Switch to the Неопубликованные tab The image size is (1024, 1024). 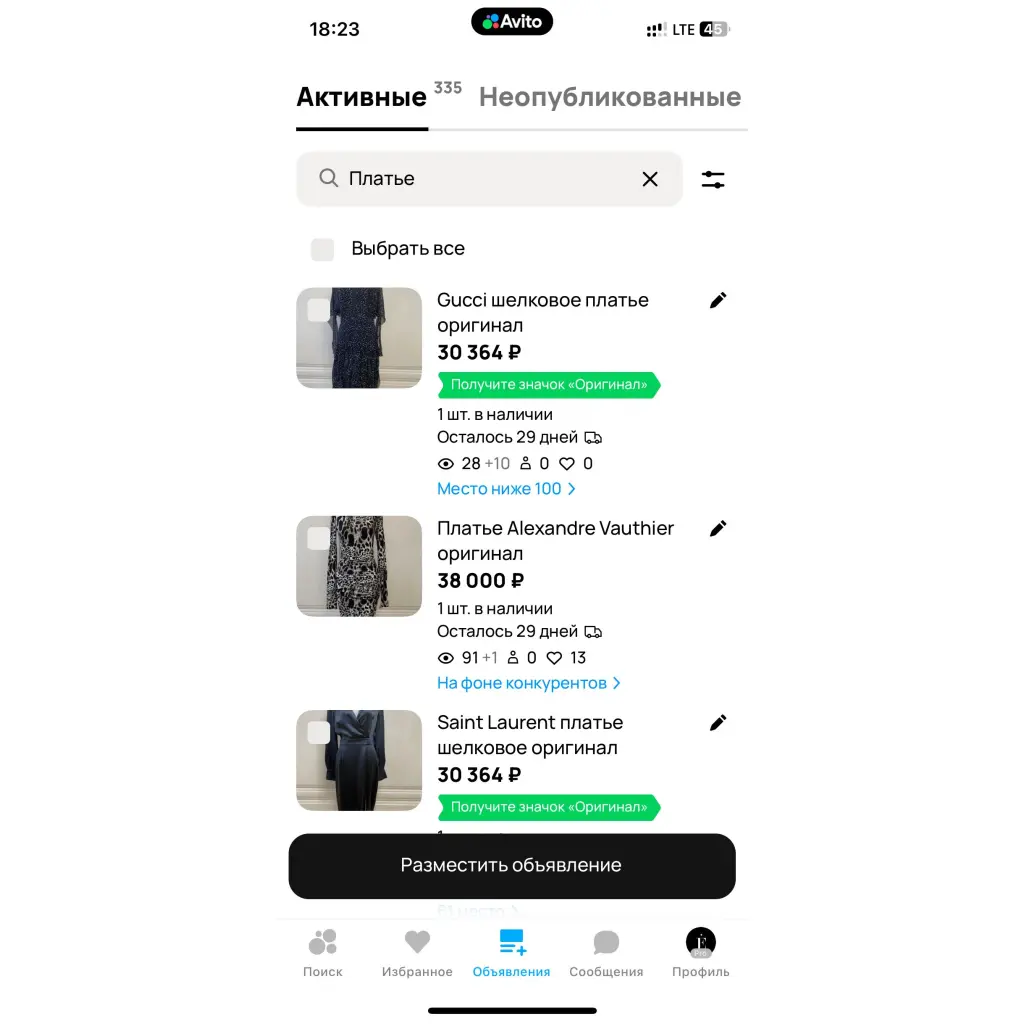tap(609, 97)
